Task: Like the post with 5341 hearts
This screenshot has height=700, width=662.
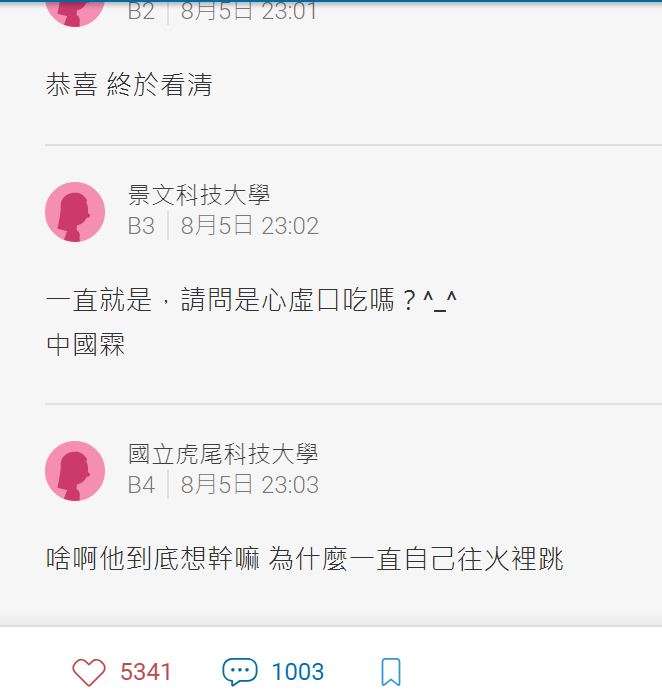Action: (89, 672)
